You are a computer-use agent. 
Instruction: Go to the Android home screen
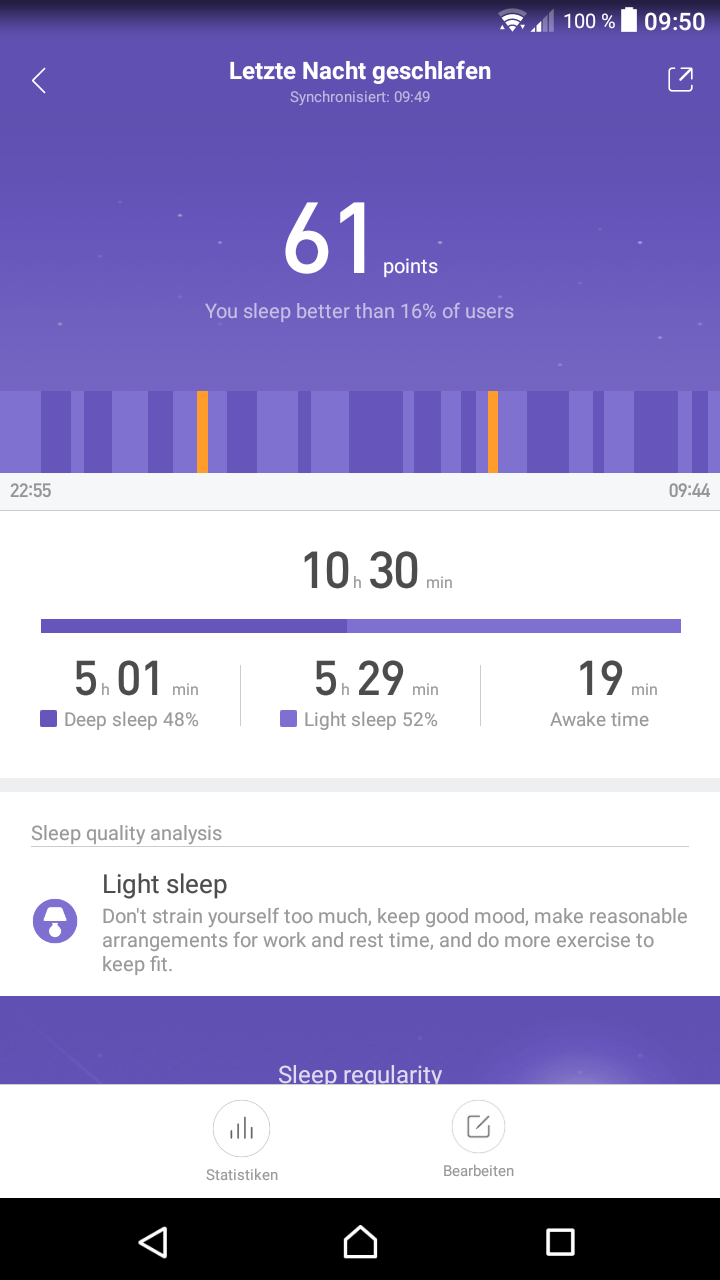tap(360, 1242)
